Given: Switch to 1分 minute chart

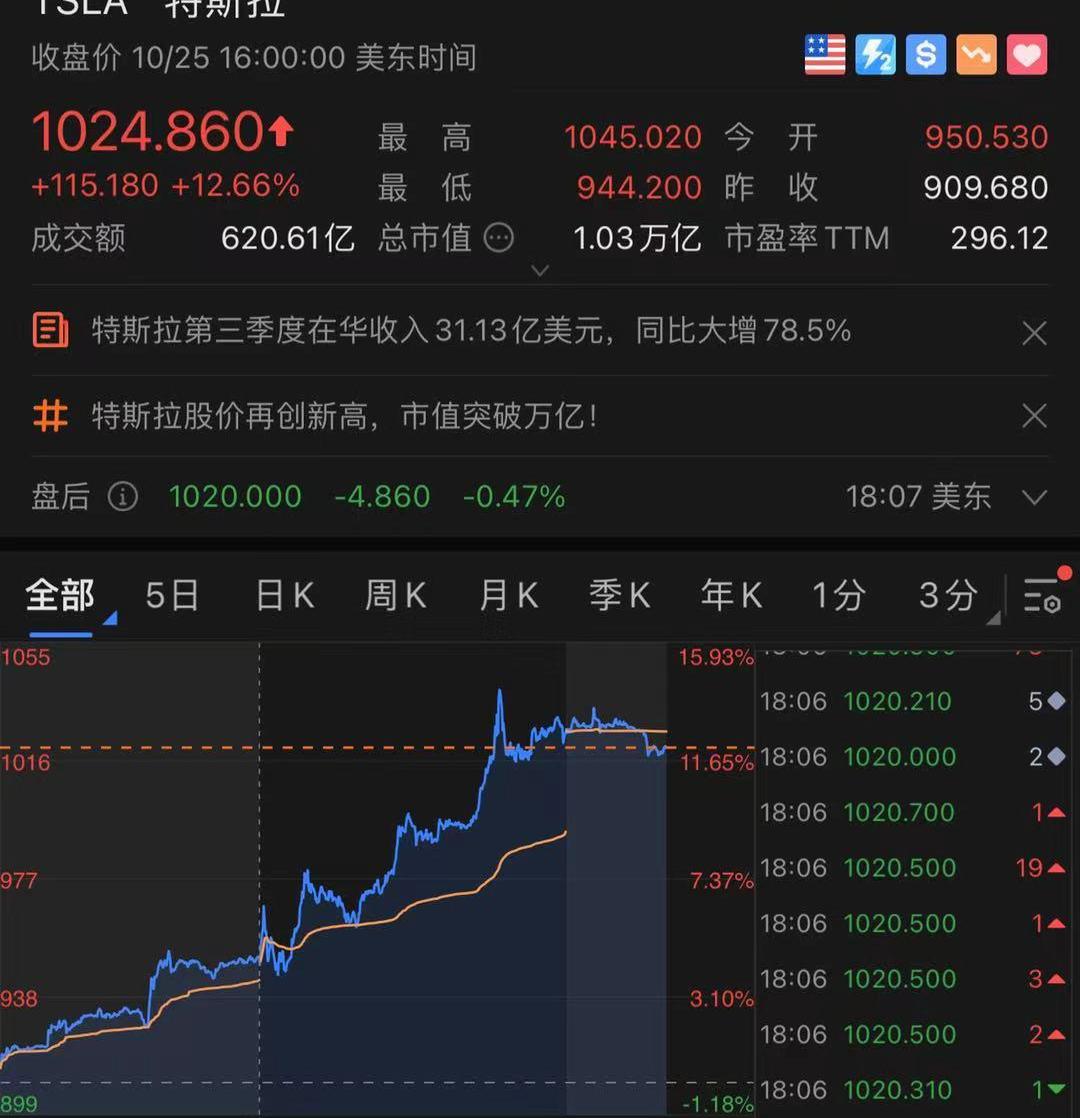Looking at the screenshot, I should point(837,596).
